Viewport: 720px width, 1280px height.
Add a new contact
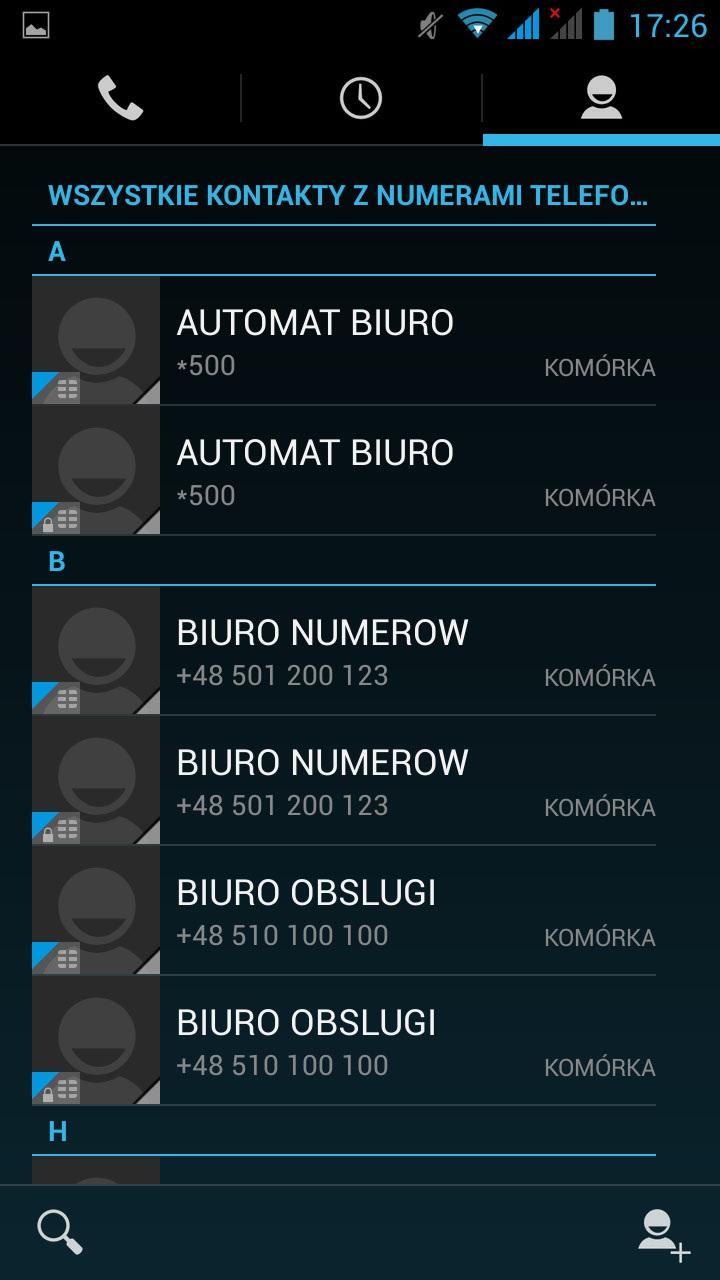coord(664,1233)
